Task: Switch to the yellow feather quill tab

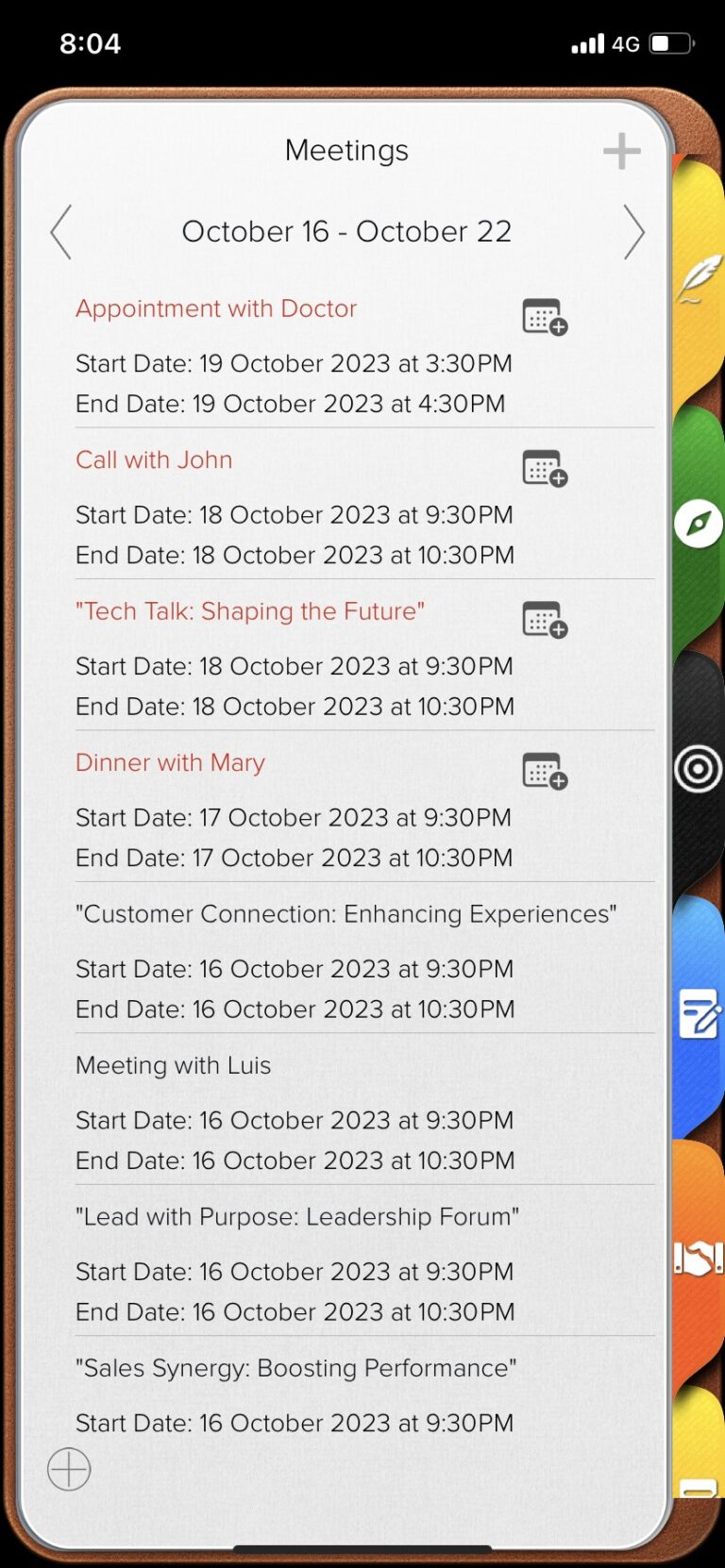Action: [697, 281]
